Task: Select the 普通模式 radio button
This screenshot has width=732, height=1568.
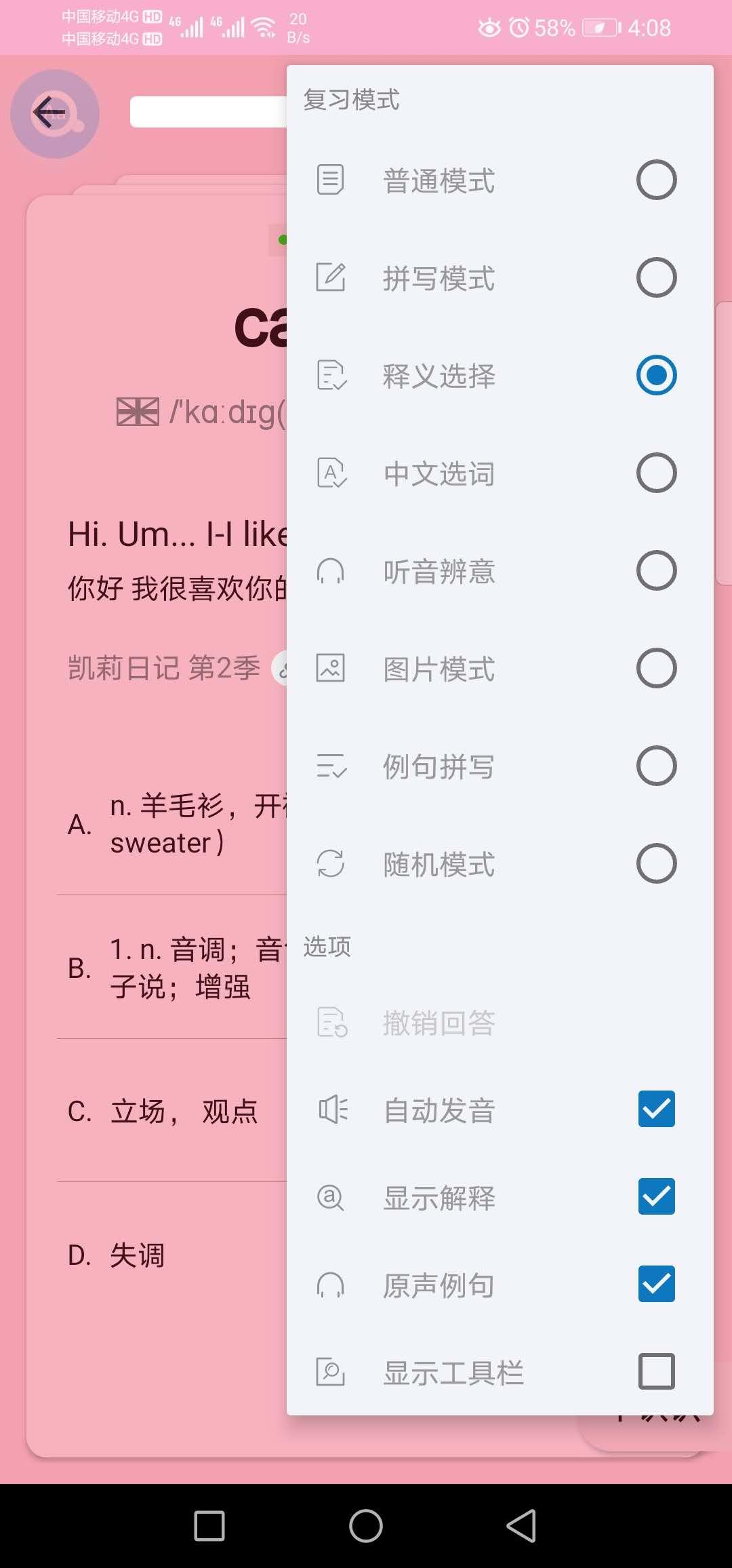Action: (x=655, y=179)
